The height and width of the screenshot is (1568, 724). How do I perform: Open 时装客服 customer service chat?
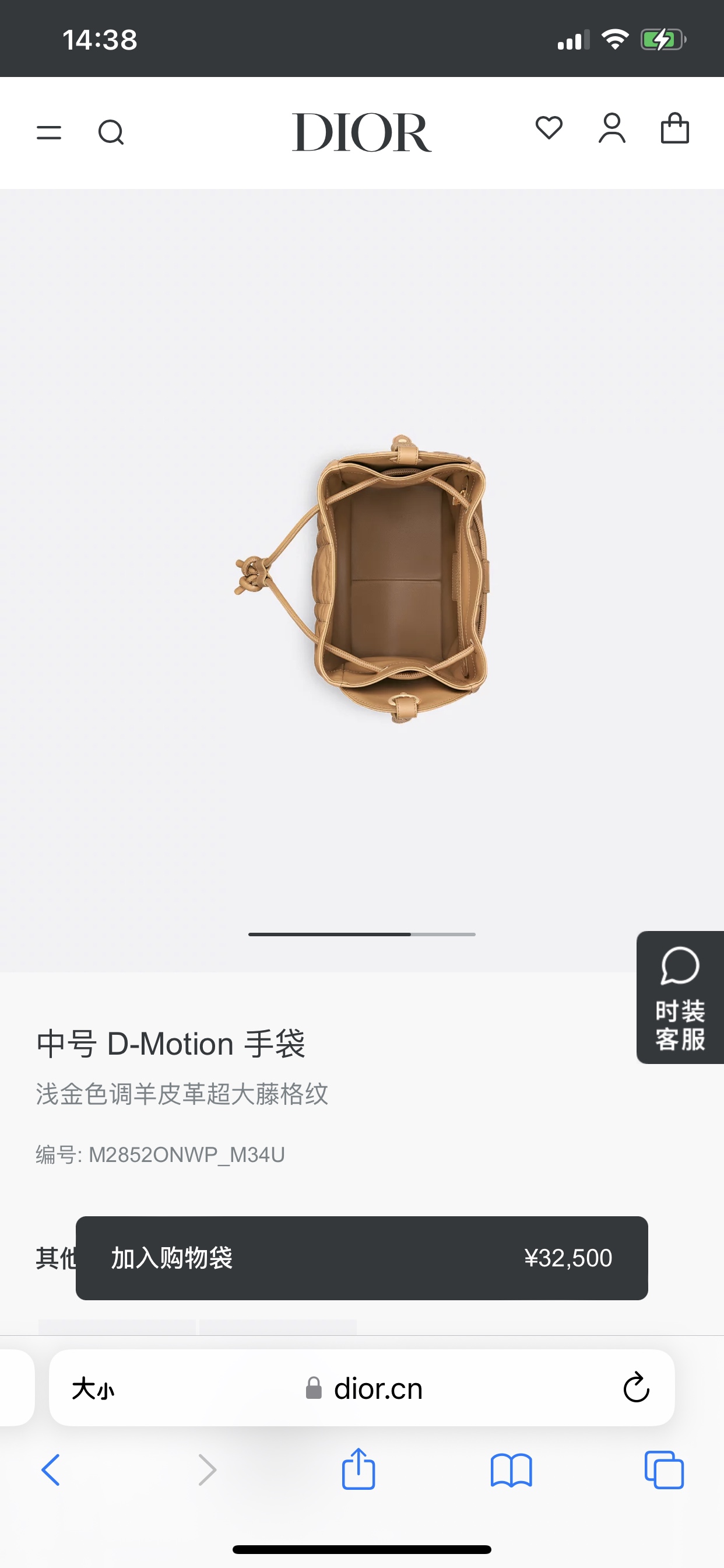click(680, 998)
